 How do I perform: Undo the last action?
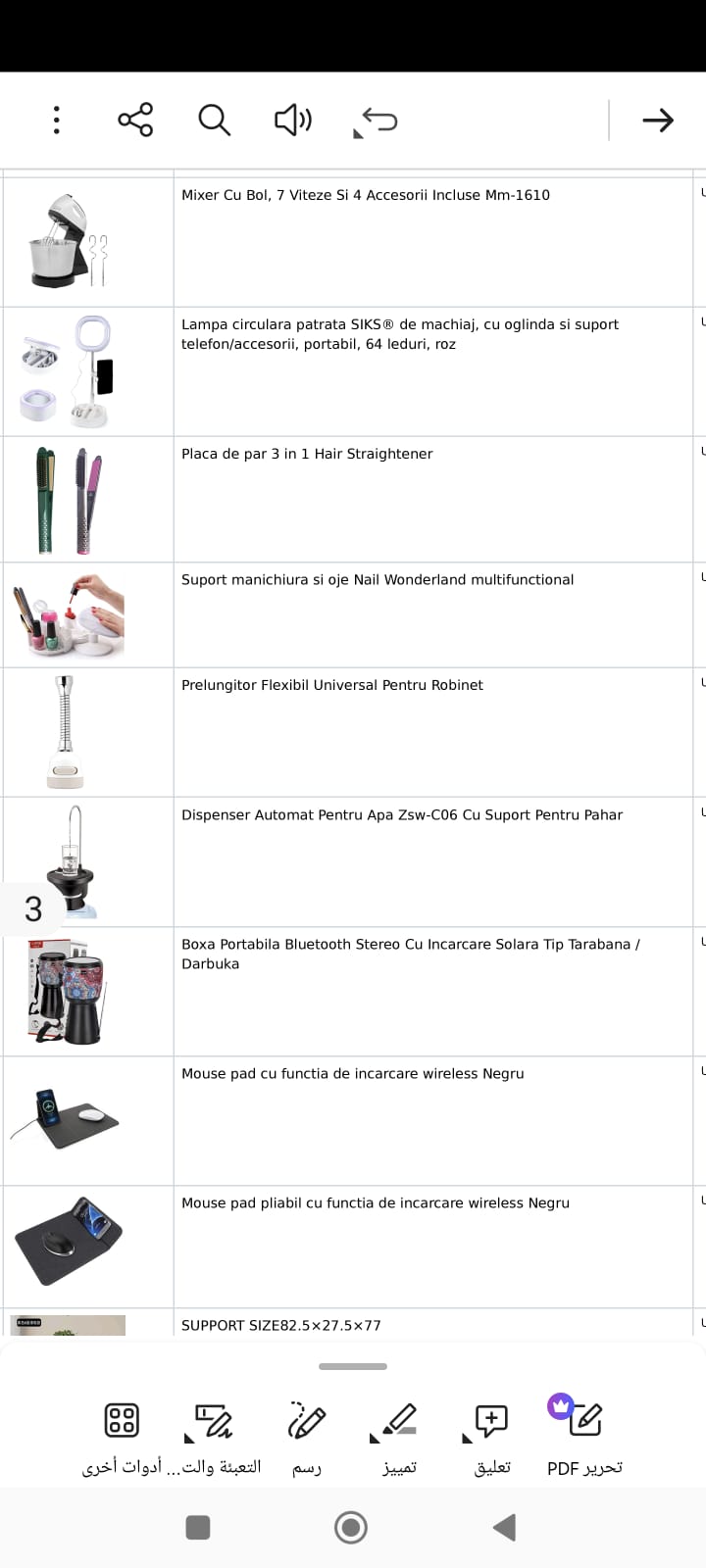377,121
